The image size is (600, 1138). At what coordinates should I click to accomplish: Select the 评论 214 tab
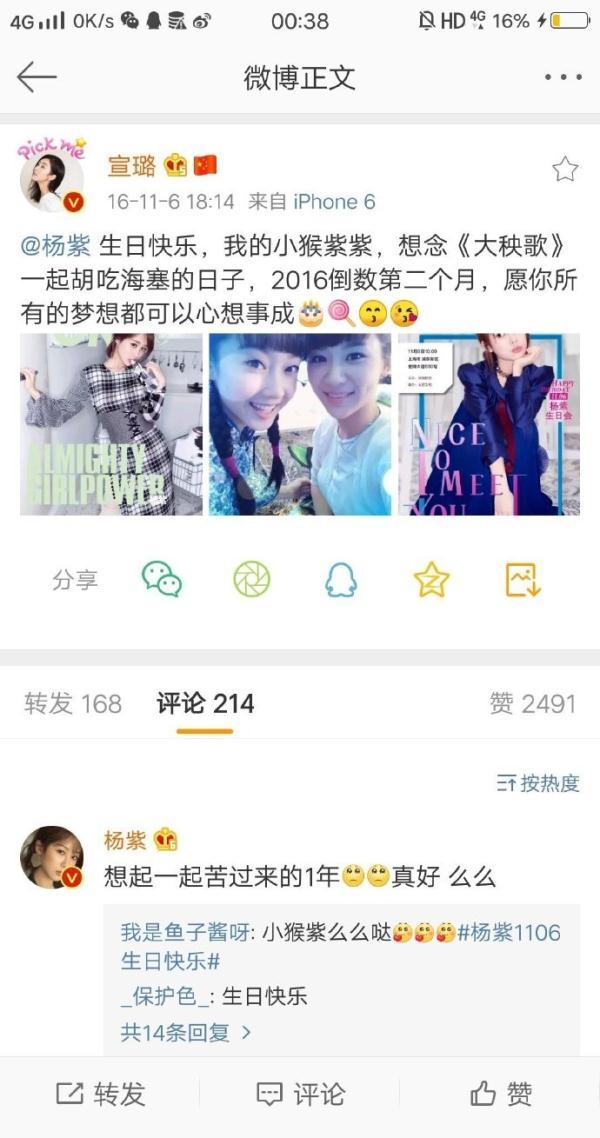pyautogui.click(x=205, y=703)
